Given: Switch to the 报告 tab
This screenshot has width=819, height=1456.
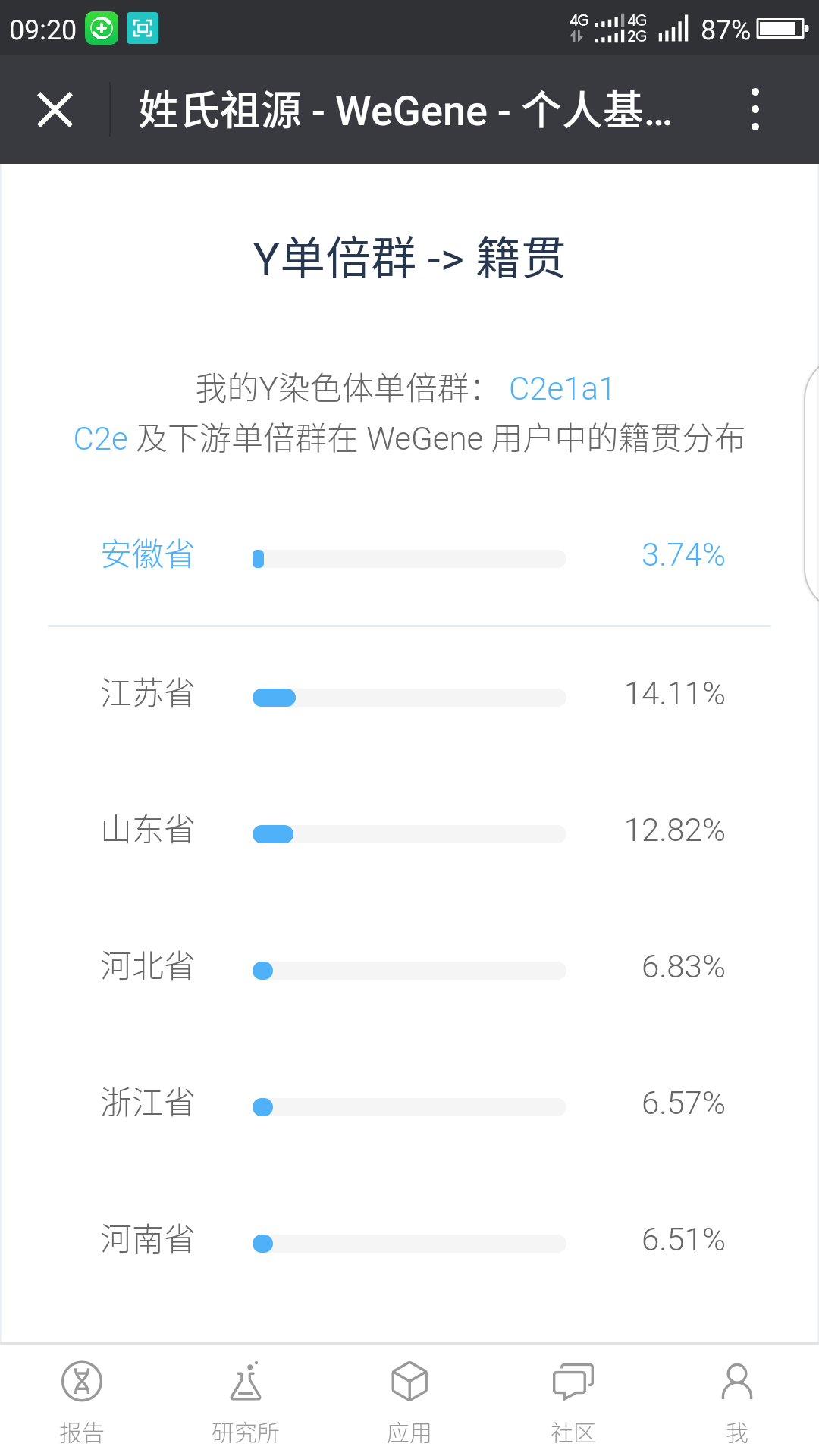Looking at the screenshot, I should (x=82, y=1401).
